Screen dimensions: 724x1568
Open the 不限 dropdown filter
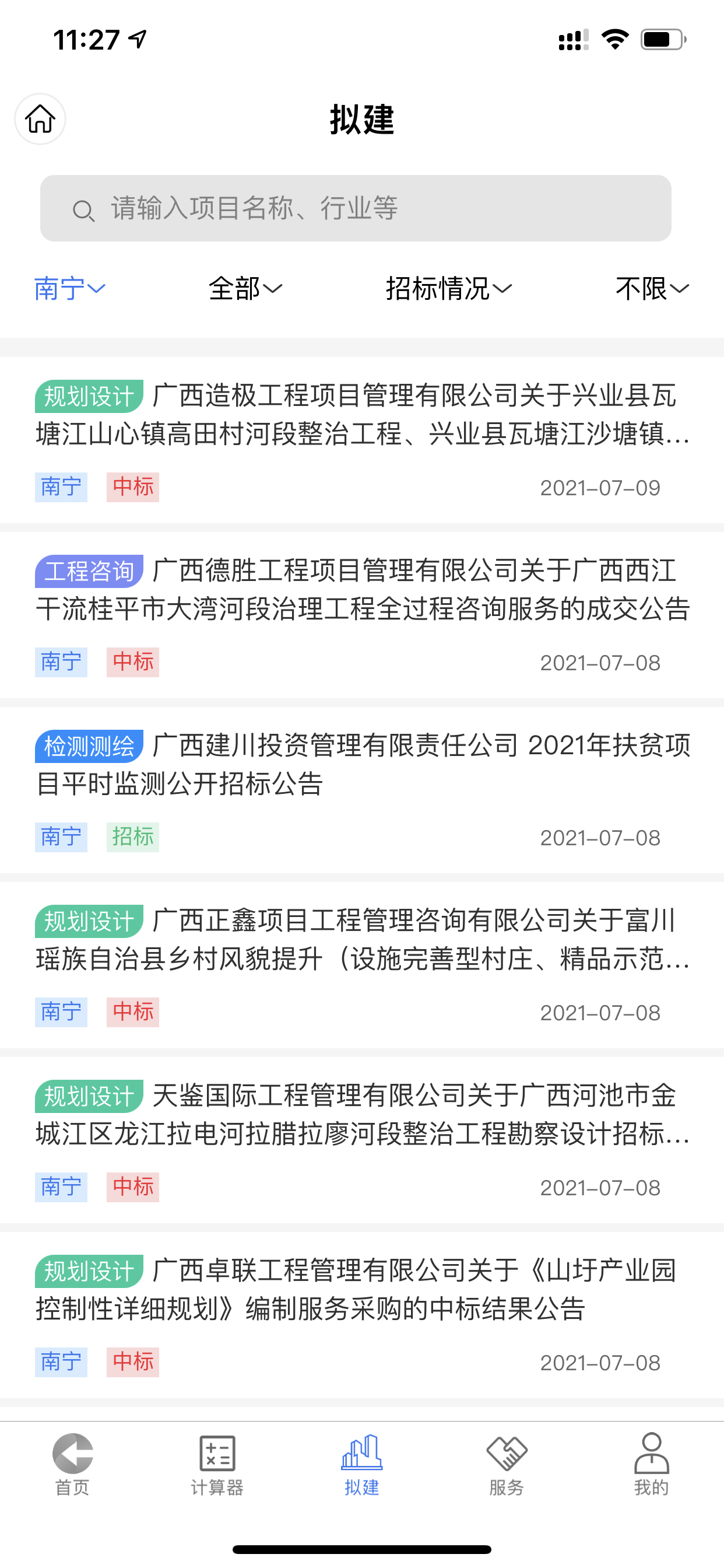[652, 289]
